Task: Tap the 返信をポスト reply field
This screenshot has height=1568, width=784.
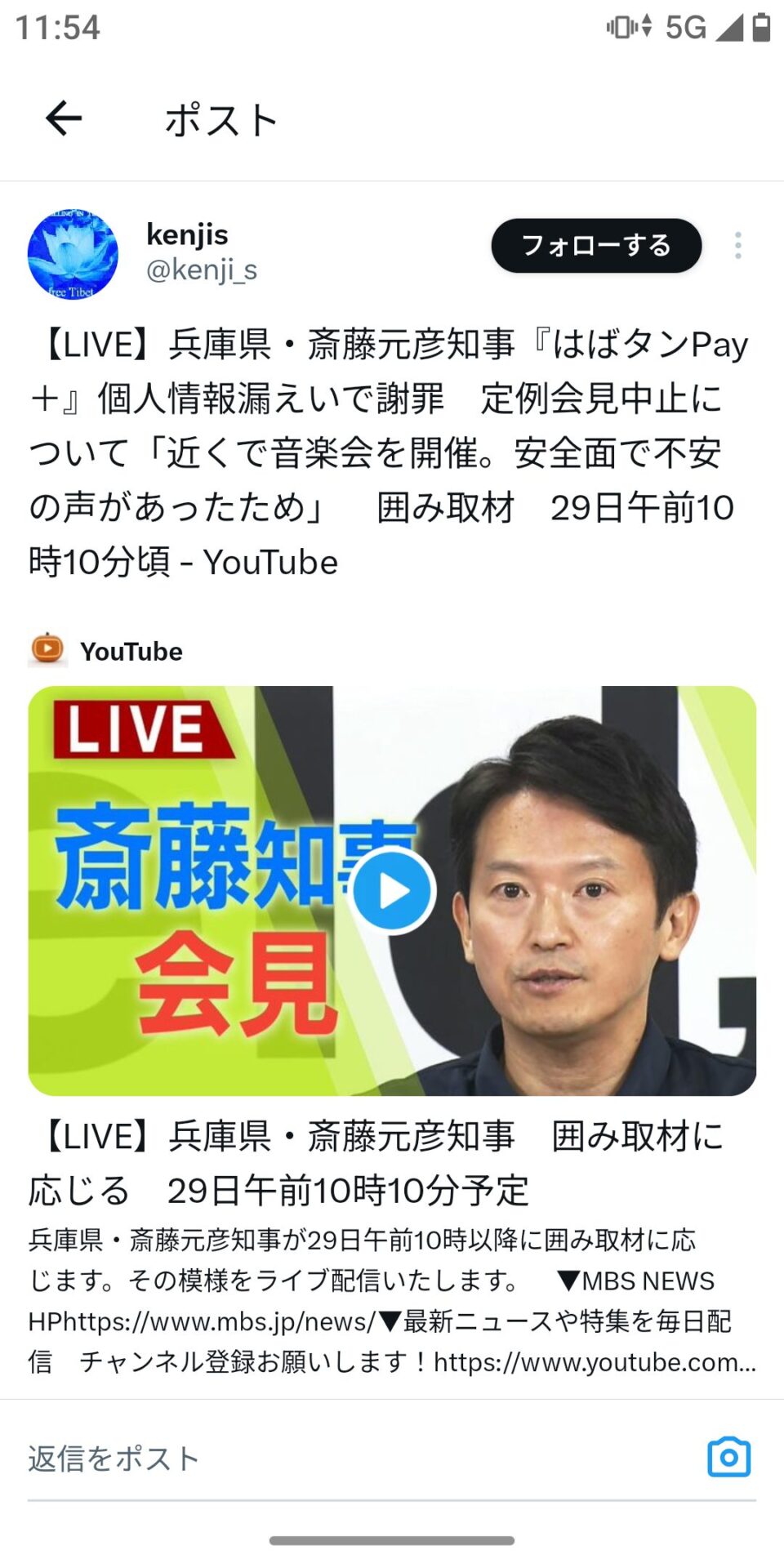Action: point(327,1458)
